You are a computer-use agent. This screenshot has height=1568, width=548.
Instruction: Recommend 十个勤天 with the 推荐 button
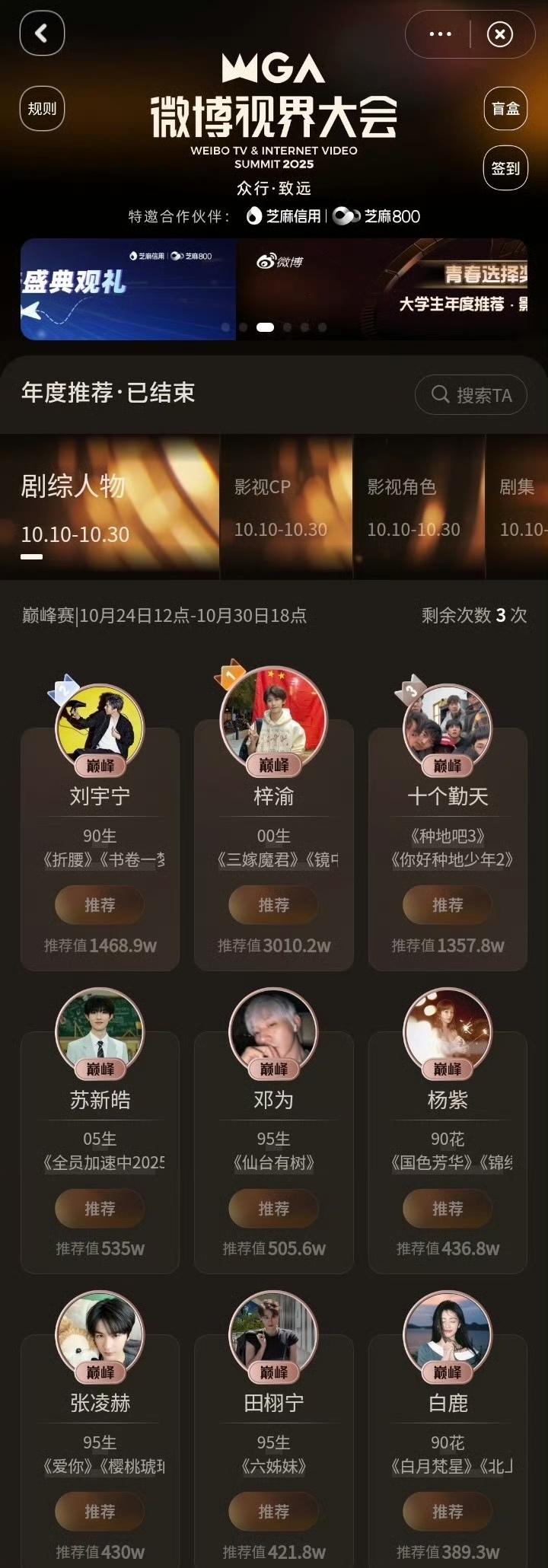[448, 905]
